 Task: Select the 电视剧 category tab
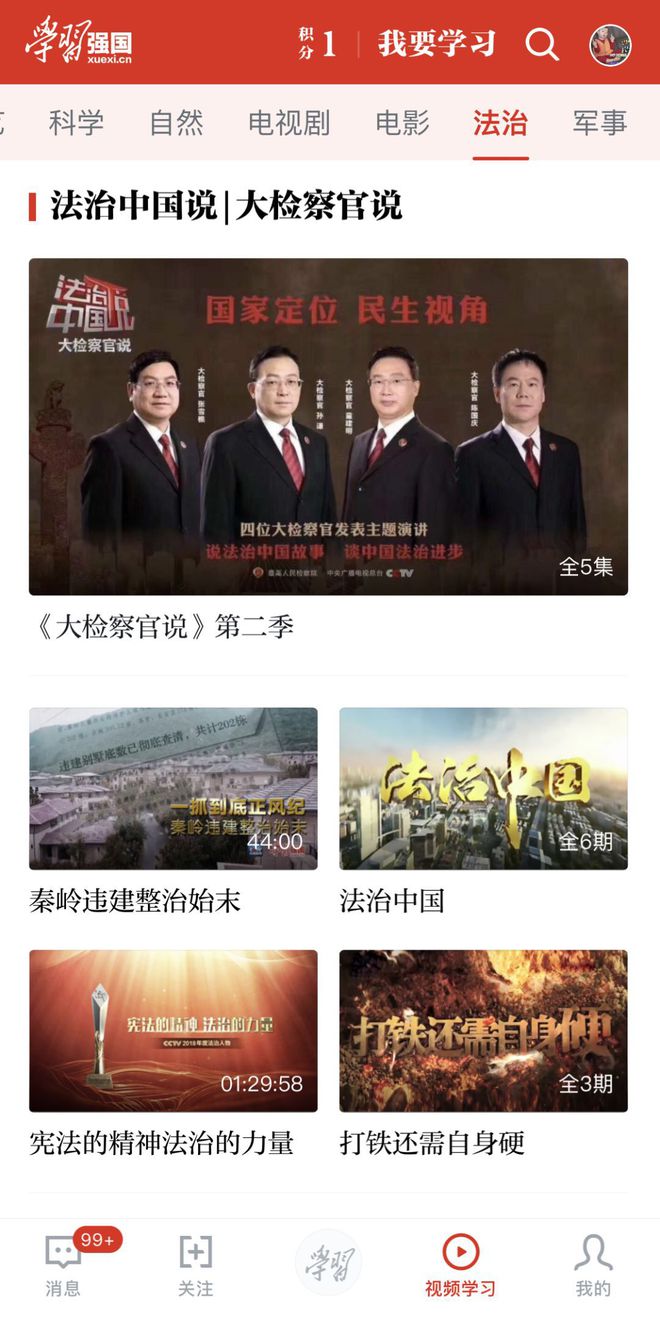pyautogui.click(x=289, y=123)
